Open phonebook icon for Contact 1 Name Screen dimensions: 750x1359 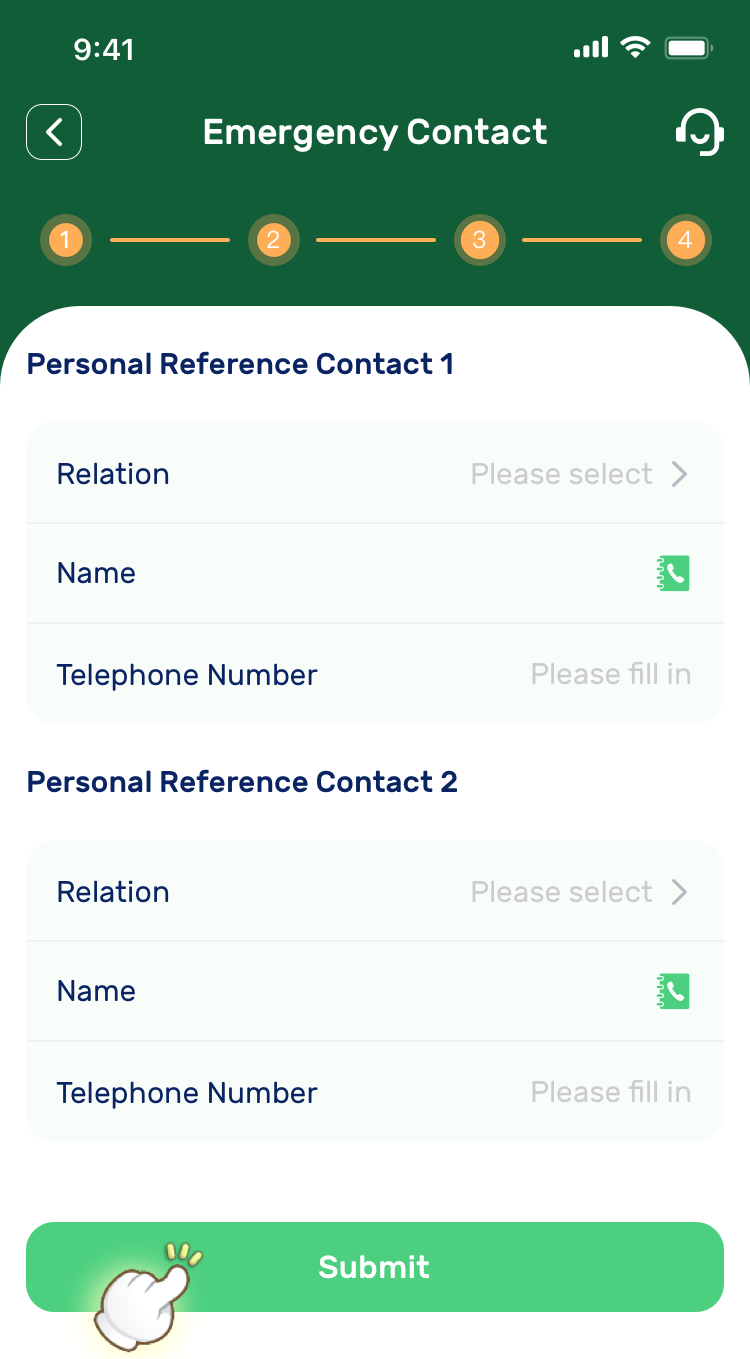coord(674,573)
